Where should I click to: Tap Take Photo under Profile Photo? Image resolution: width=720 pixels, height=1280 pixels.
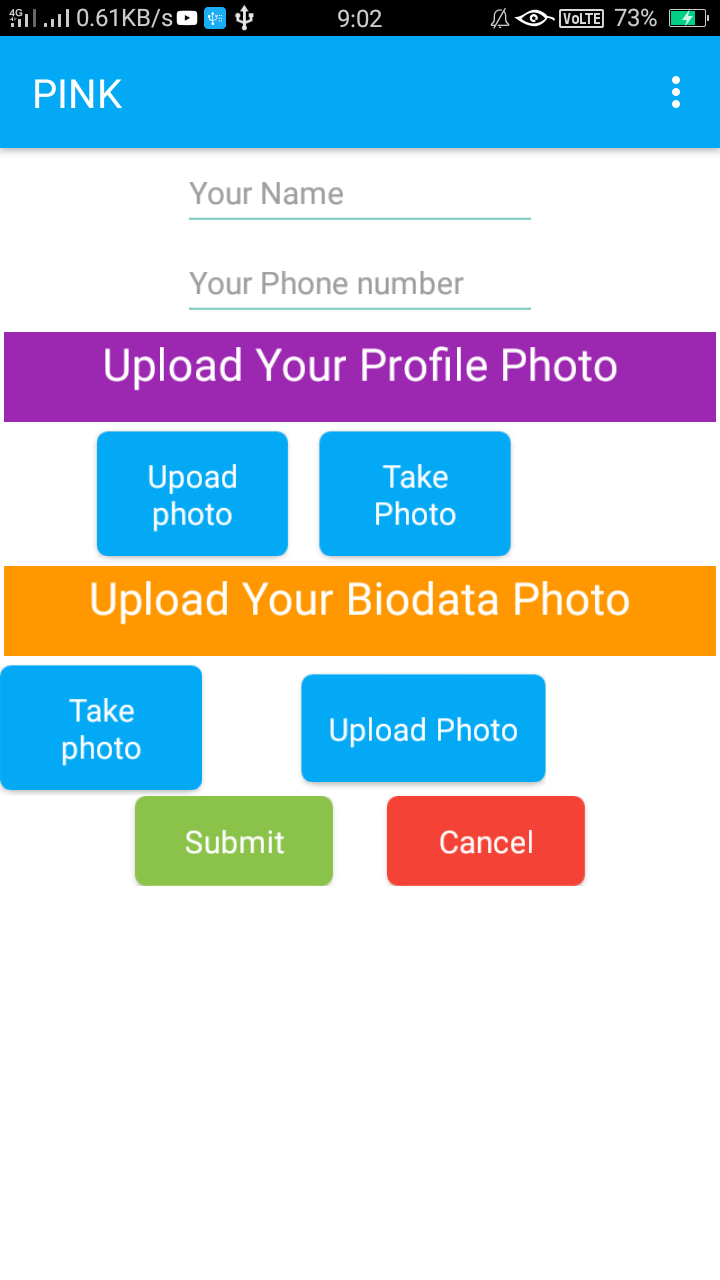[415, 494]
